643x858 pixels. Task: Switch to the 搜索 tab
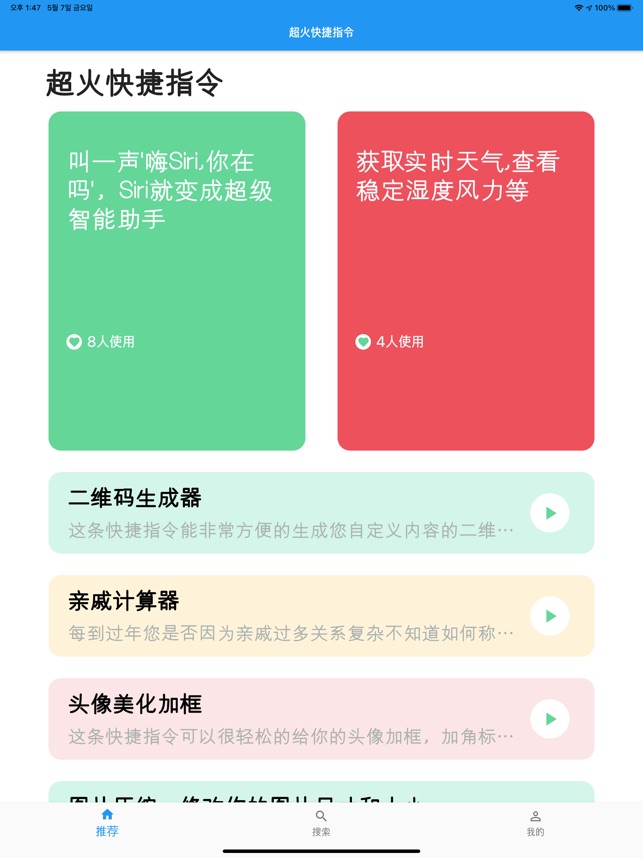(321, 823)
